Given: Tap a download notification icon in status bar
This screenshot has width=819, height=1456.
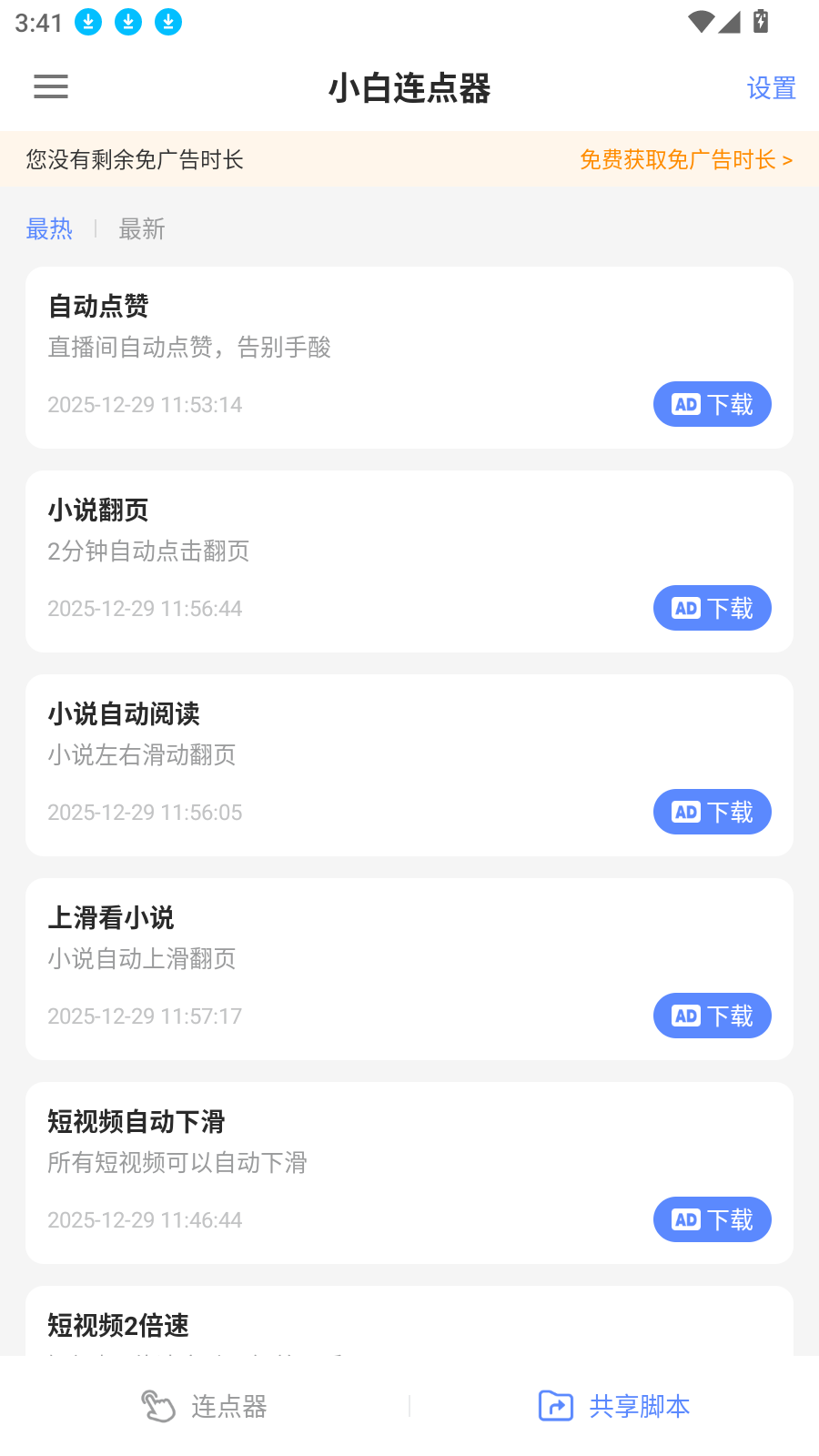Looking at the screenshot, I should (87, 21).
